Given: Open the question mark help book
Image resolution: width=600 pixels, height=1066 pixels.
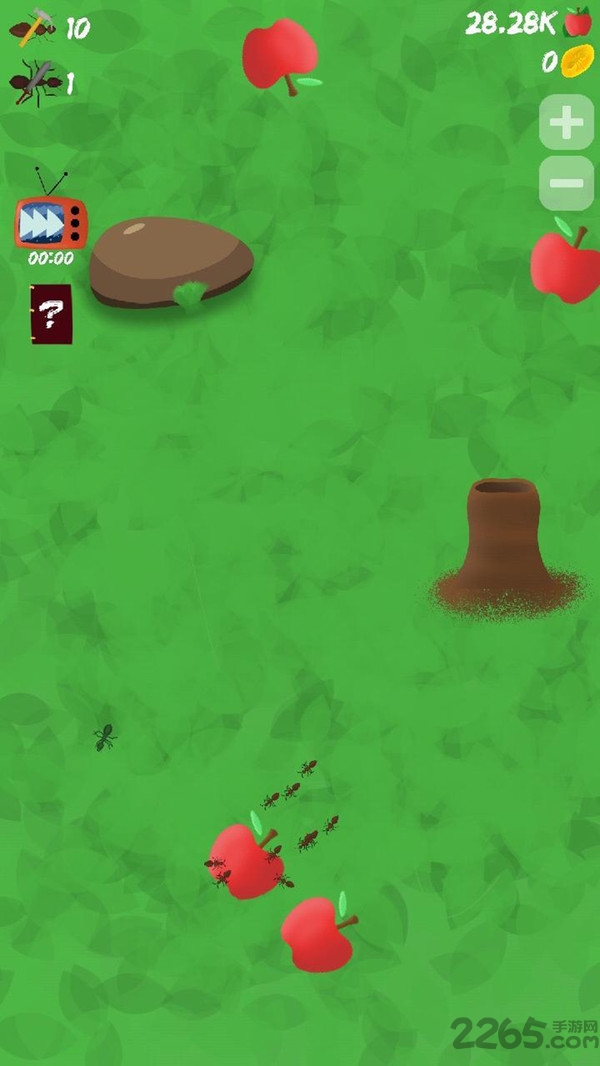Looking at the screenshot, I should click(51, 314).
